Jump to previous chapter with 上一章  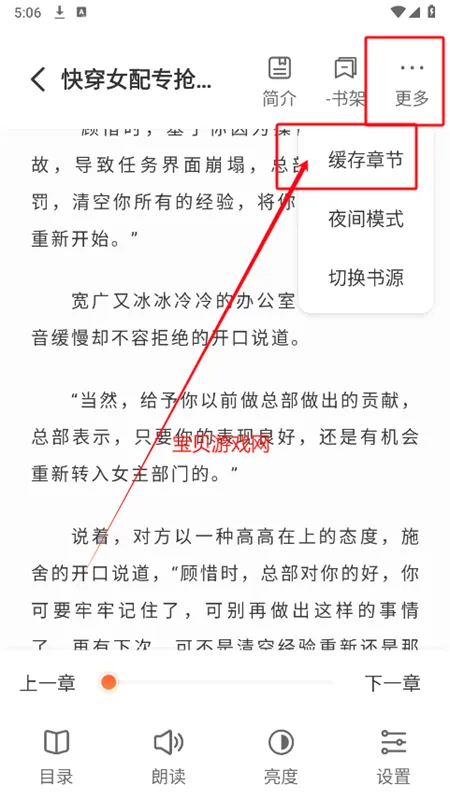tap(47, 683)
